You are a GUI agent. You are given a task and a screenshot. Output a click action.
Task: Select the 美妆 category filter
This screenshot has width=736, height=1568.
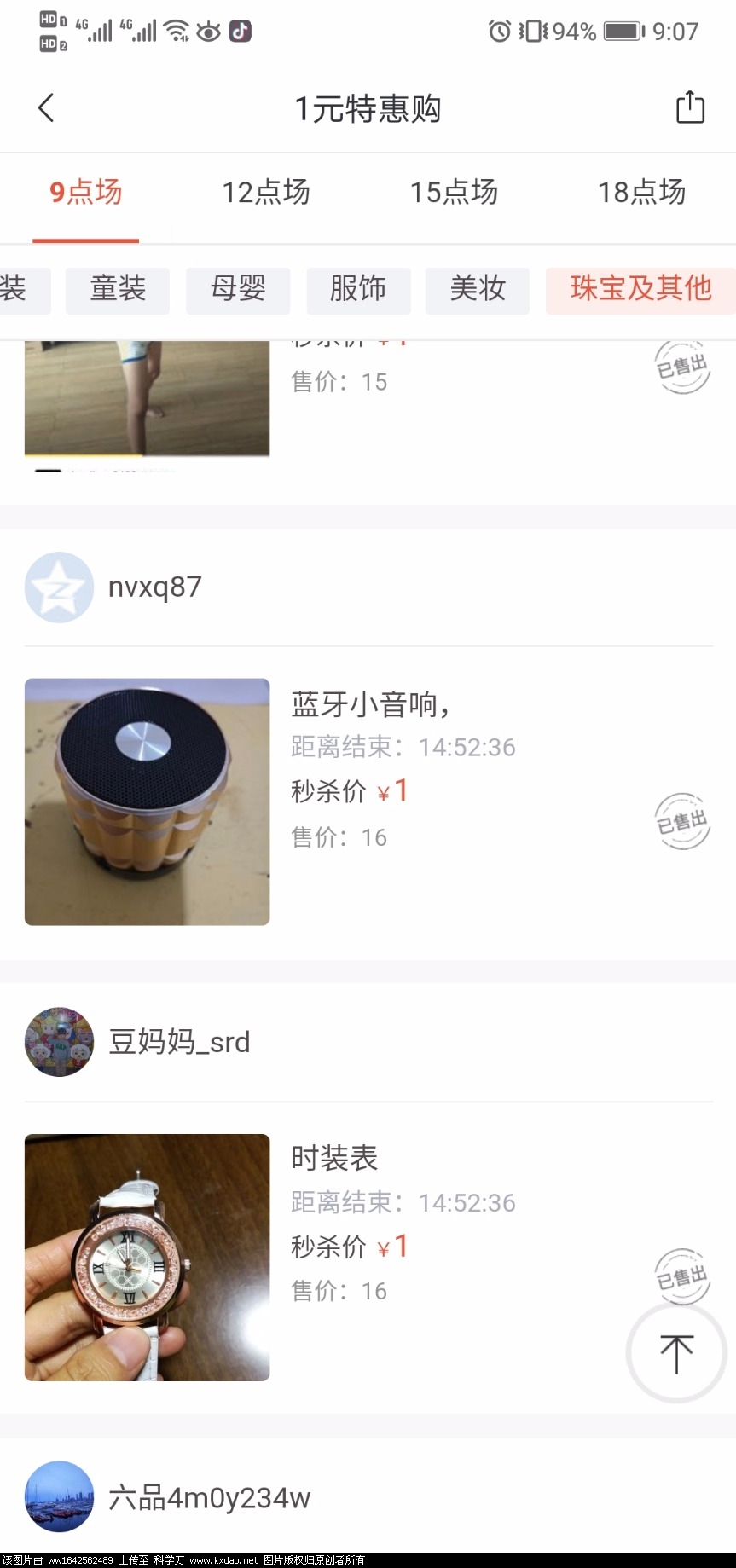pyautogui.click(x=477, y=290)
